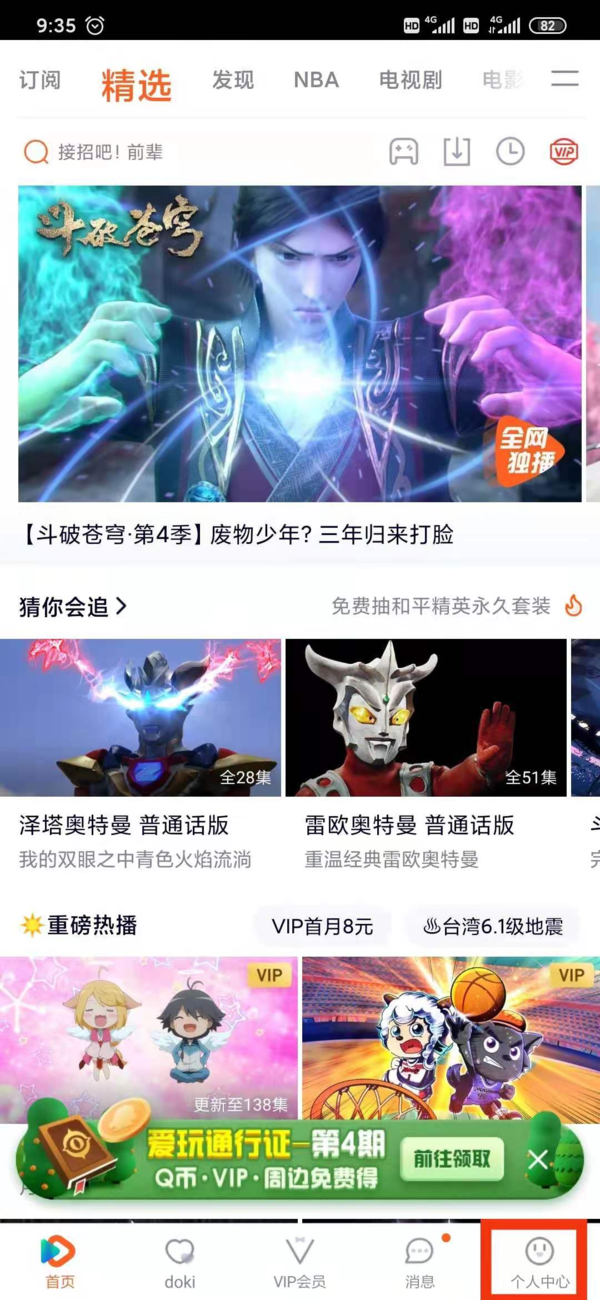600x1300 pixels.
Task: Select the 电视剧 tab
Action: coord(410,81)
